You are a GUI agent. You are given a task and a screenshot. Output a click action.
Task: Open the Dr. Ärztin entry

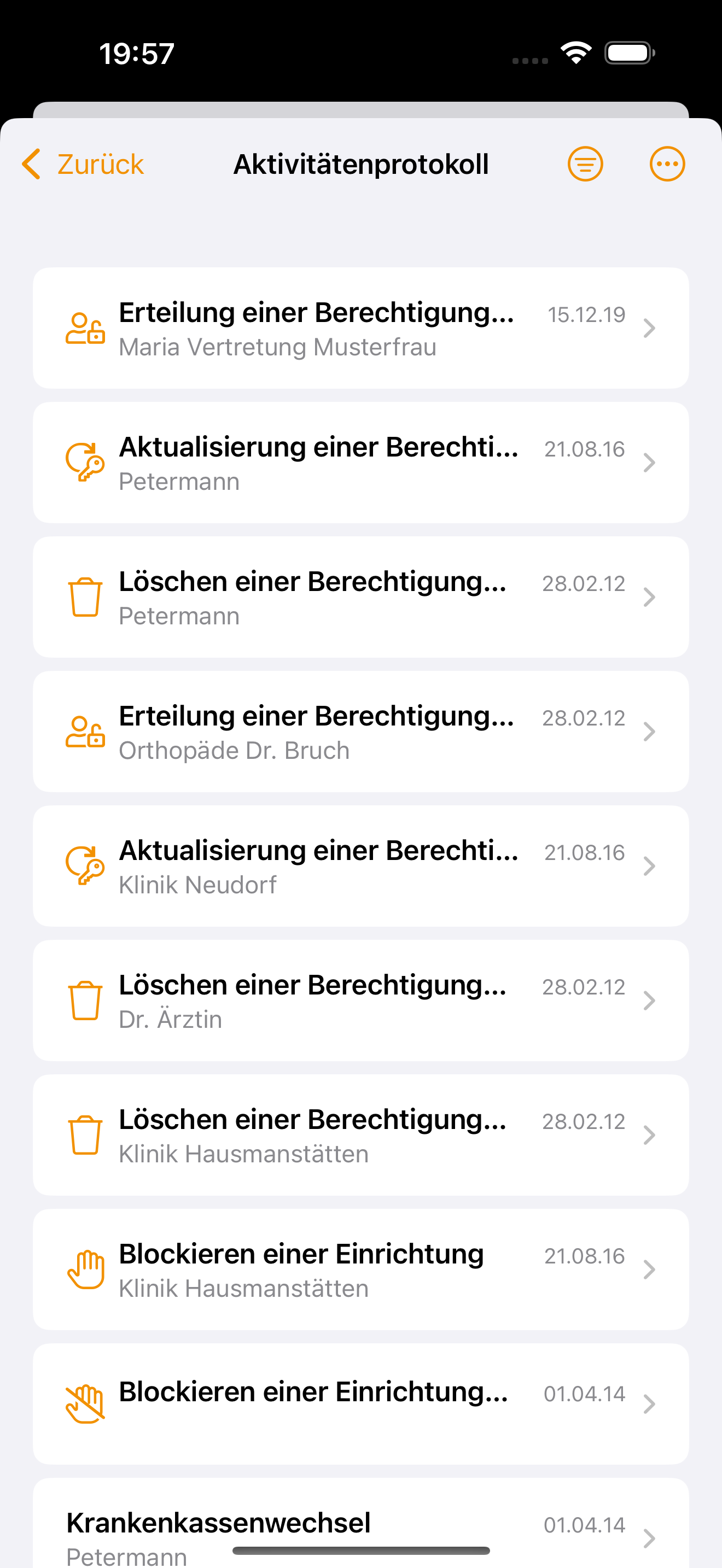(361, 1001)
